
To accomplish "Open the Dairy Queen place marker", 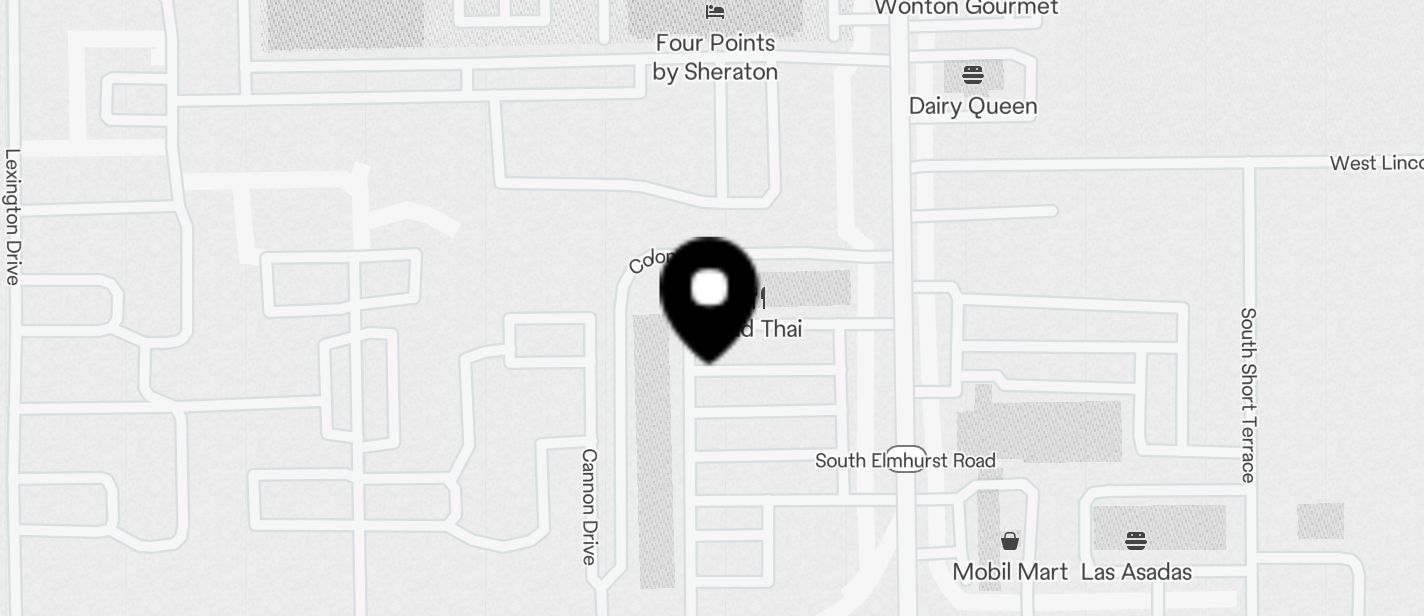I will pyautogui.click(x=972, y=75).
